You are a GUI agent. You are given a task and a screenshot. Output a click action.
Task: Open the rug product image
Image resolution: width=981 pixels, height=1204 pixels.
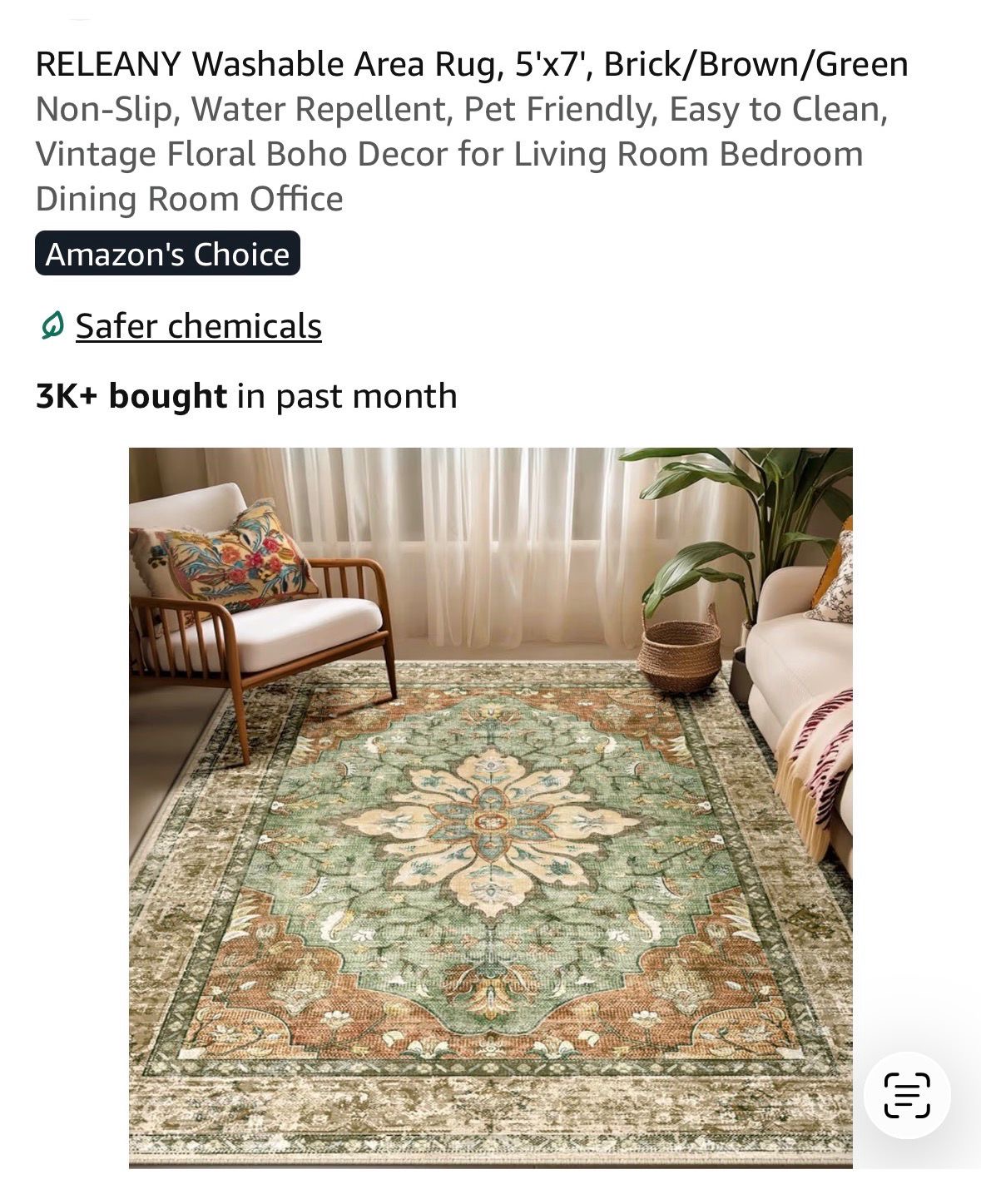[491, 807]
